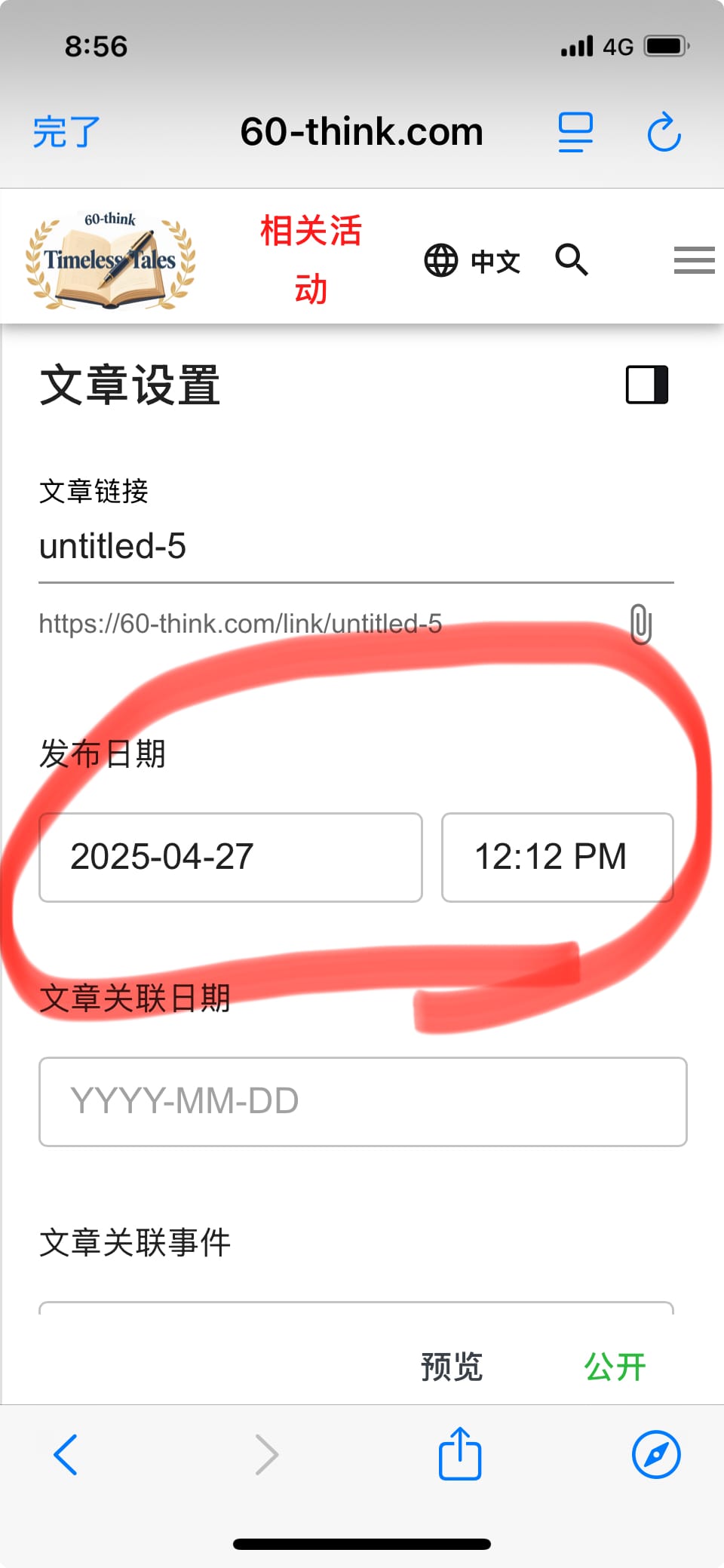Pick publish date 2025-04-27
724x1568 pixels.
click(230, 857)
